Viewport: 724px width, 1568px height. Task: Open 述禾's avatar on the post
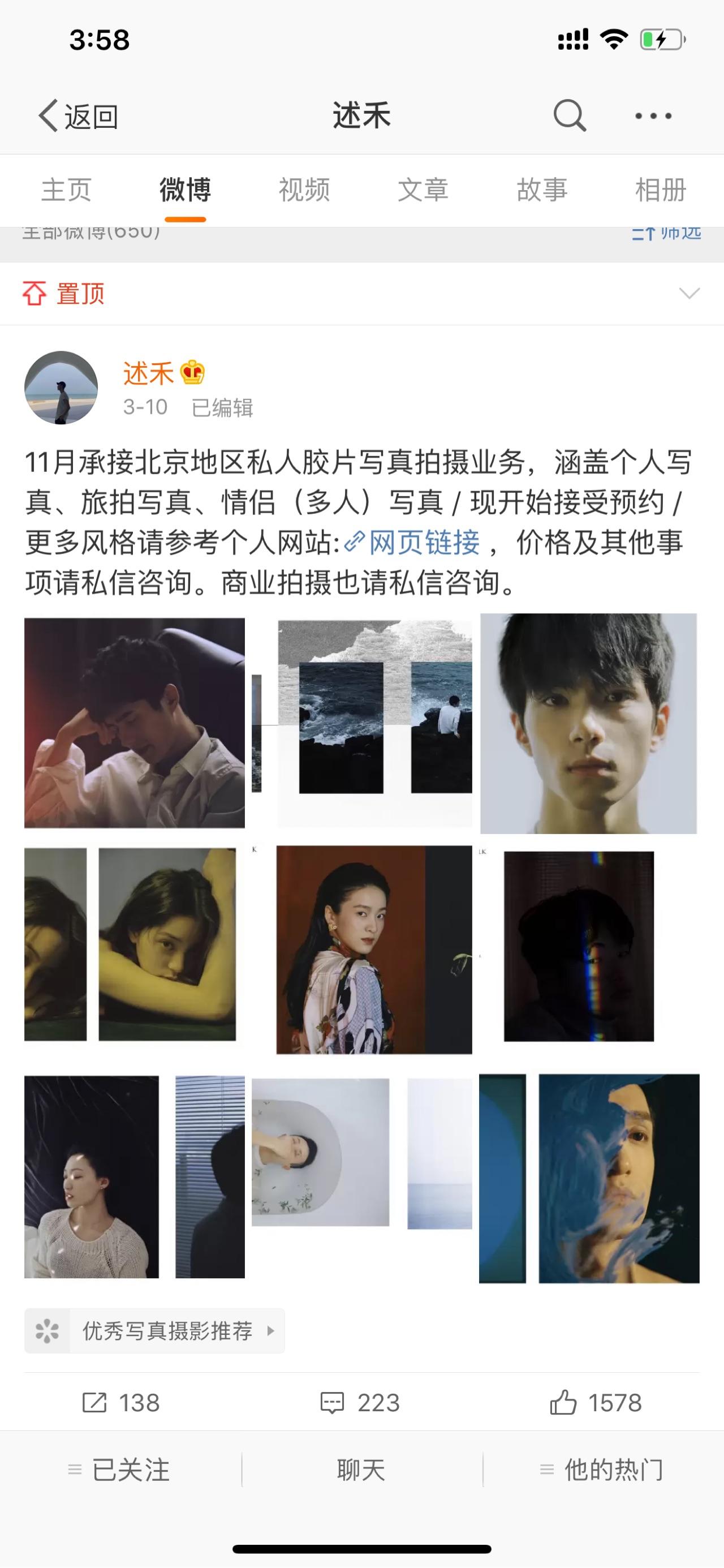click(x=61, y=388)
